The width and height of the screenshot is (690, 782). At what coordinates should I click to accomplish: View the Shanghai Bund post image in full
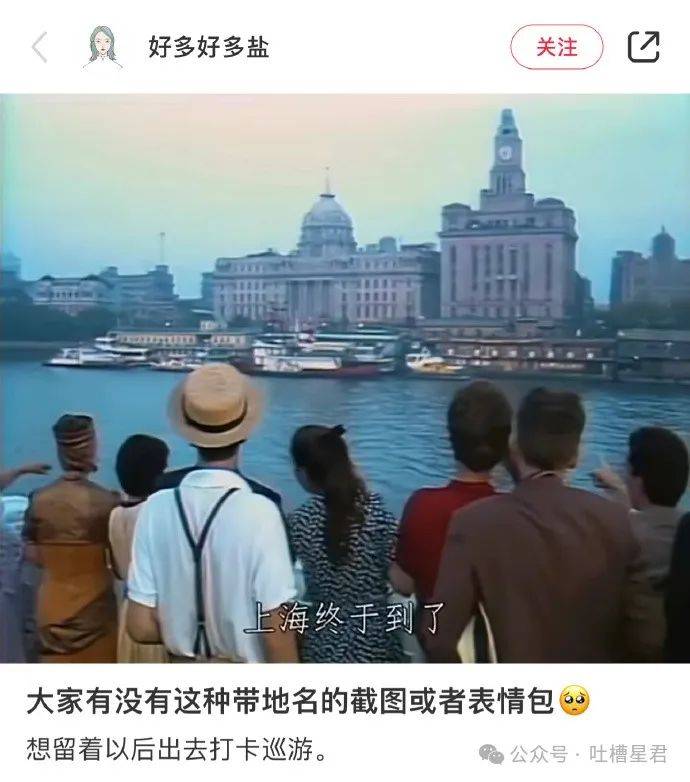[x=345, y=378]
